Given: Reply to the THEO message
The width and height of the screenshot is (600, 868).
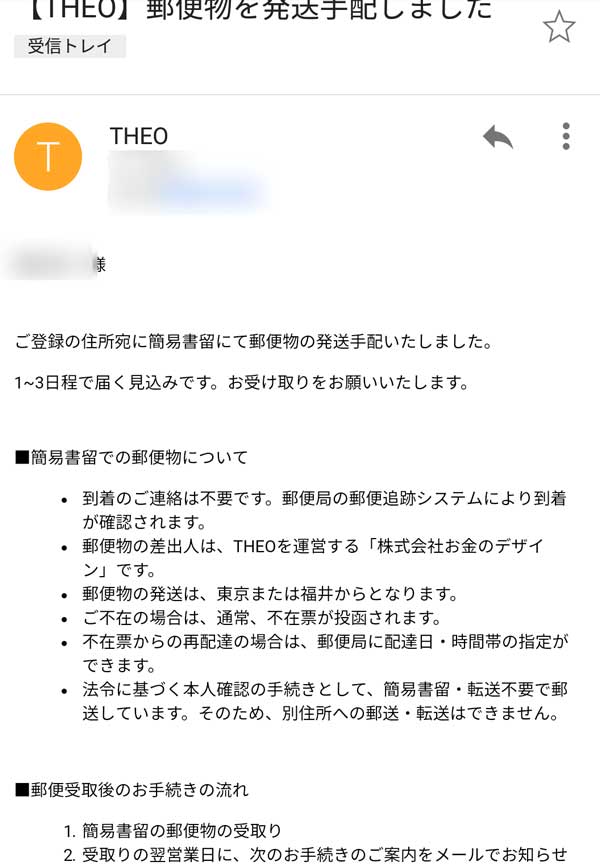Looking at the screenshot, I should click(x=497, y=137).
